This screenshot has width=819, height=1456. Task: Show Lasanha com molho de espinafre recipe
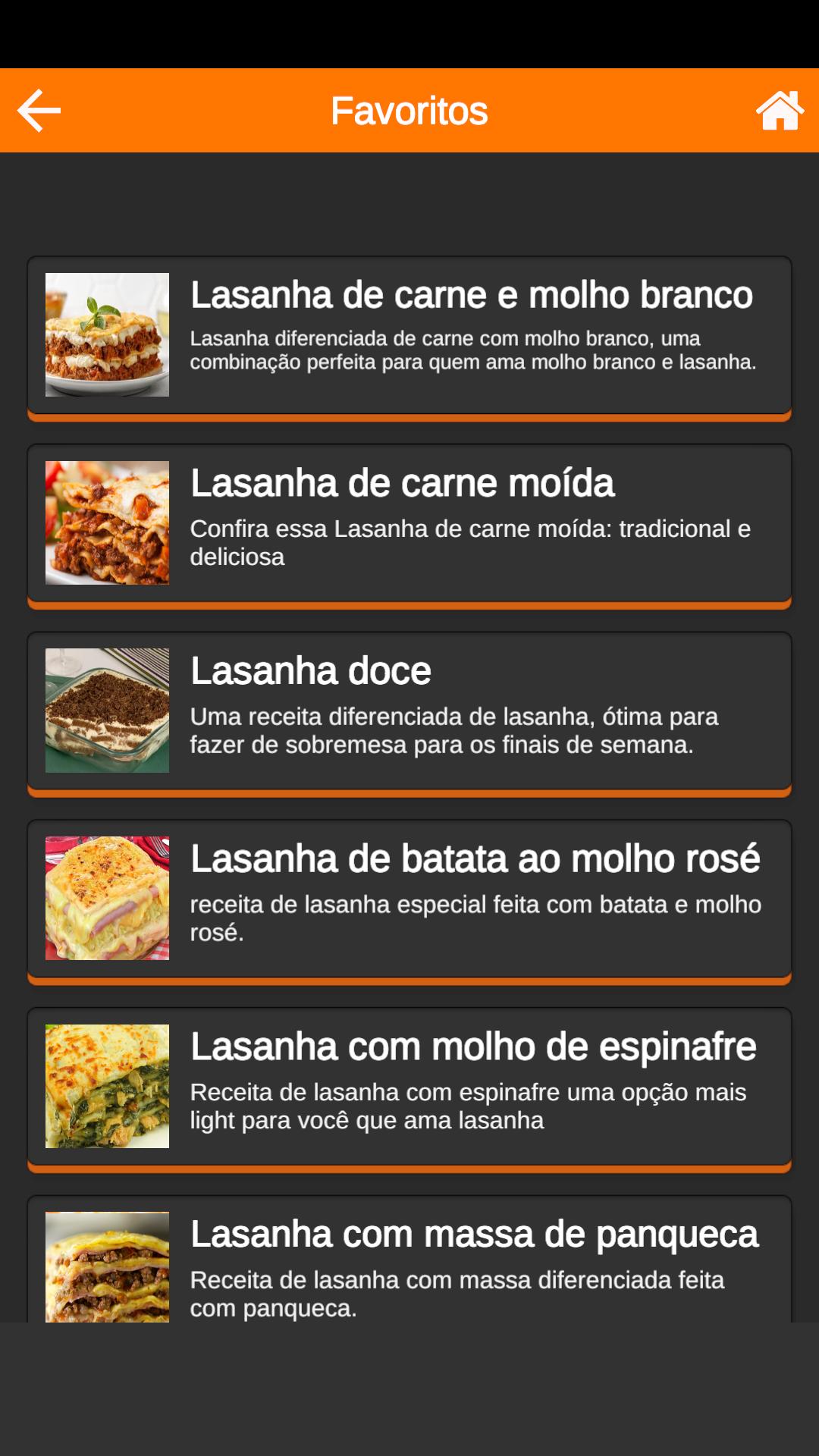[409, 1087]
